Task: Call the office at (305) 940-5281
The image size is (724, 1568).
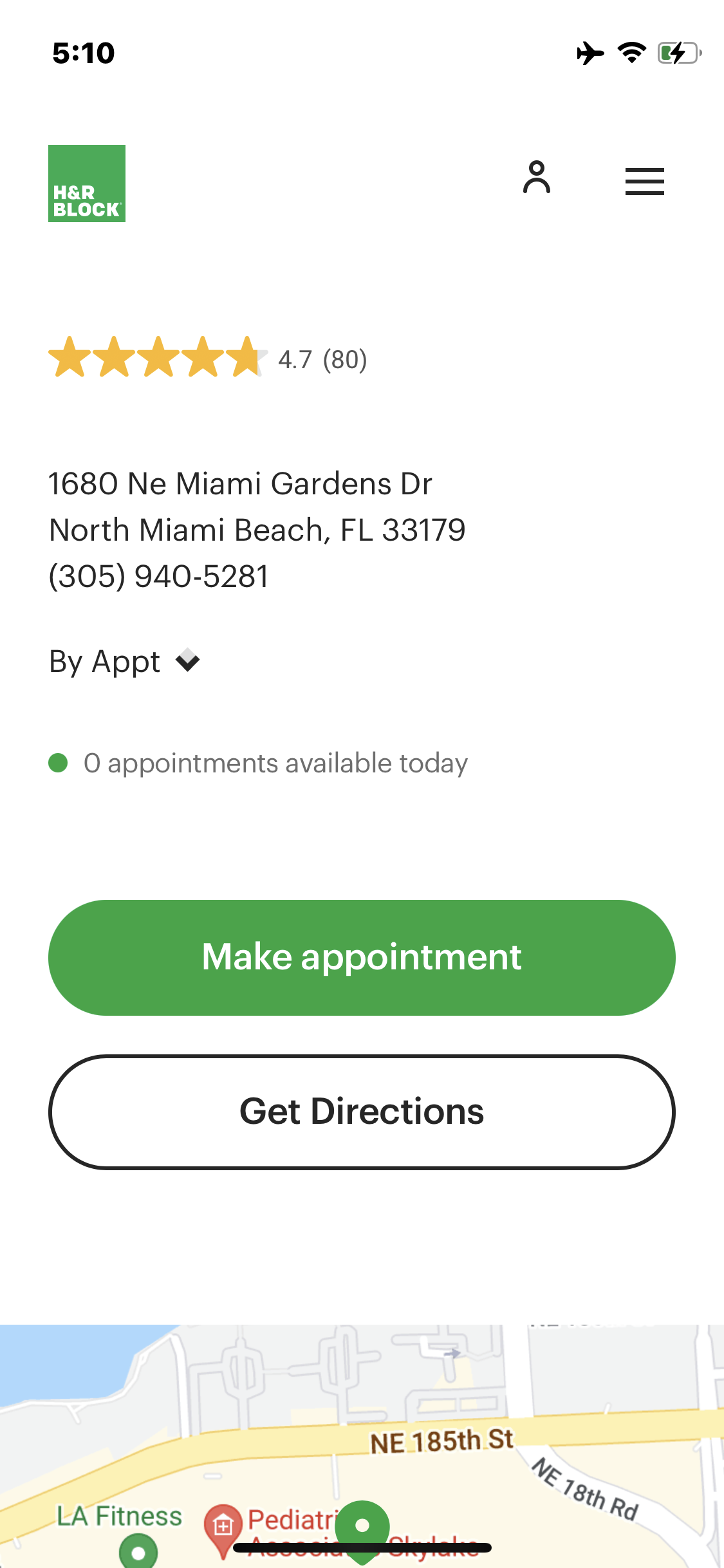Action: pyautogui.click(x=159, y=576)
